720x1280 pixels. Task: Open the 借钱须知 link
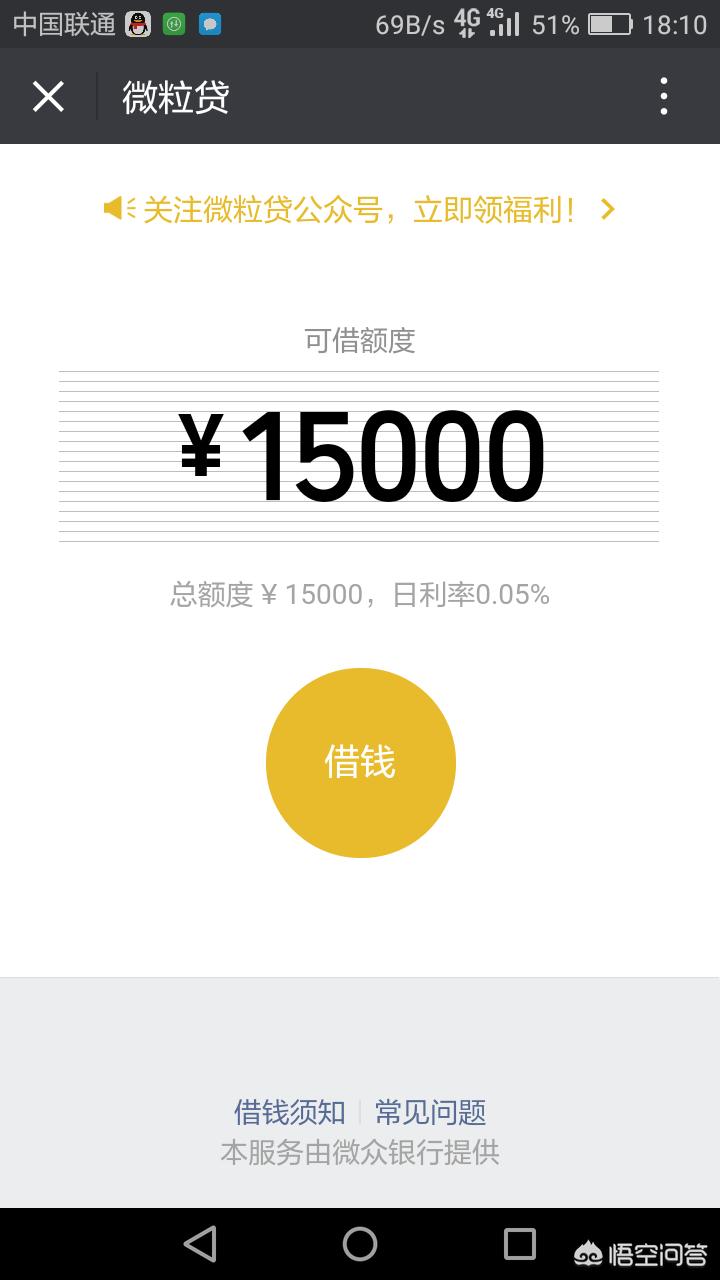[x=289, y=1112]
